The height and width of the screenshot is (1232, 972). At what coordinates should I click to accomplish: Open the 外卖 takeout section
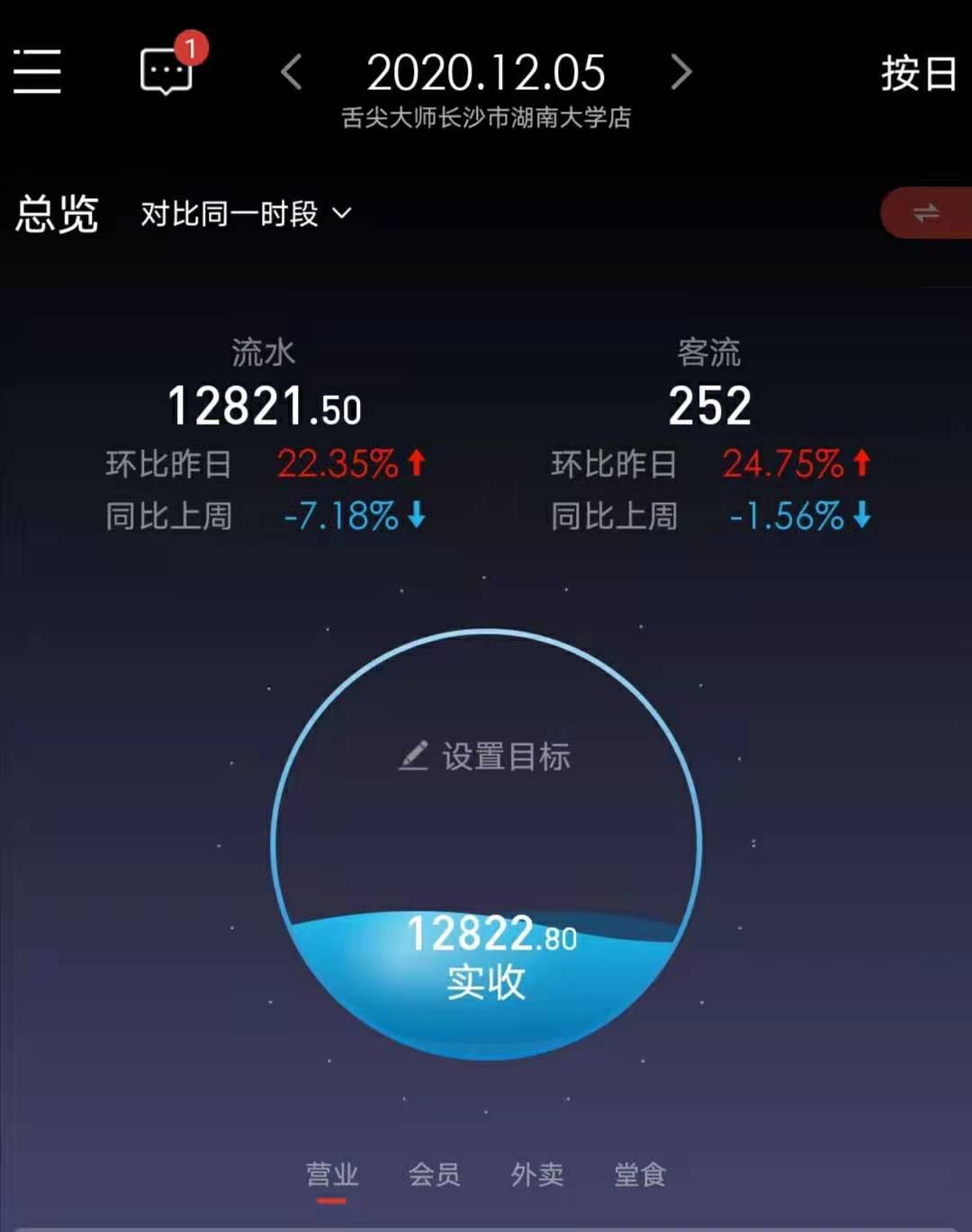(539, 1174)
